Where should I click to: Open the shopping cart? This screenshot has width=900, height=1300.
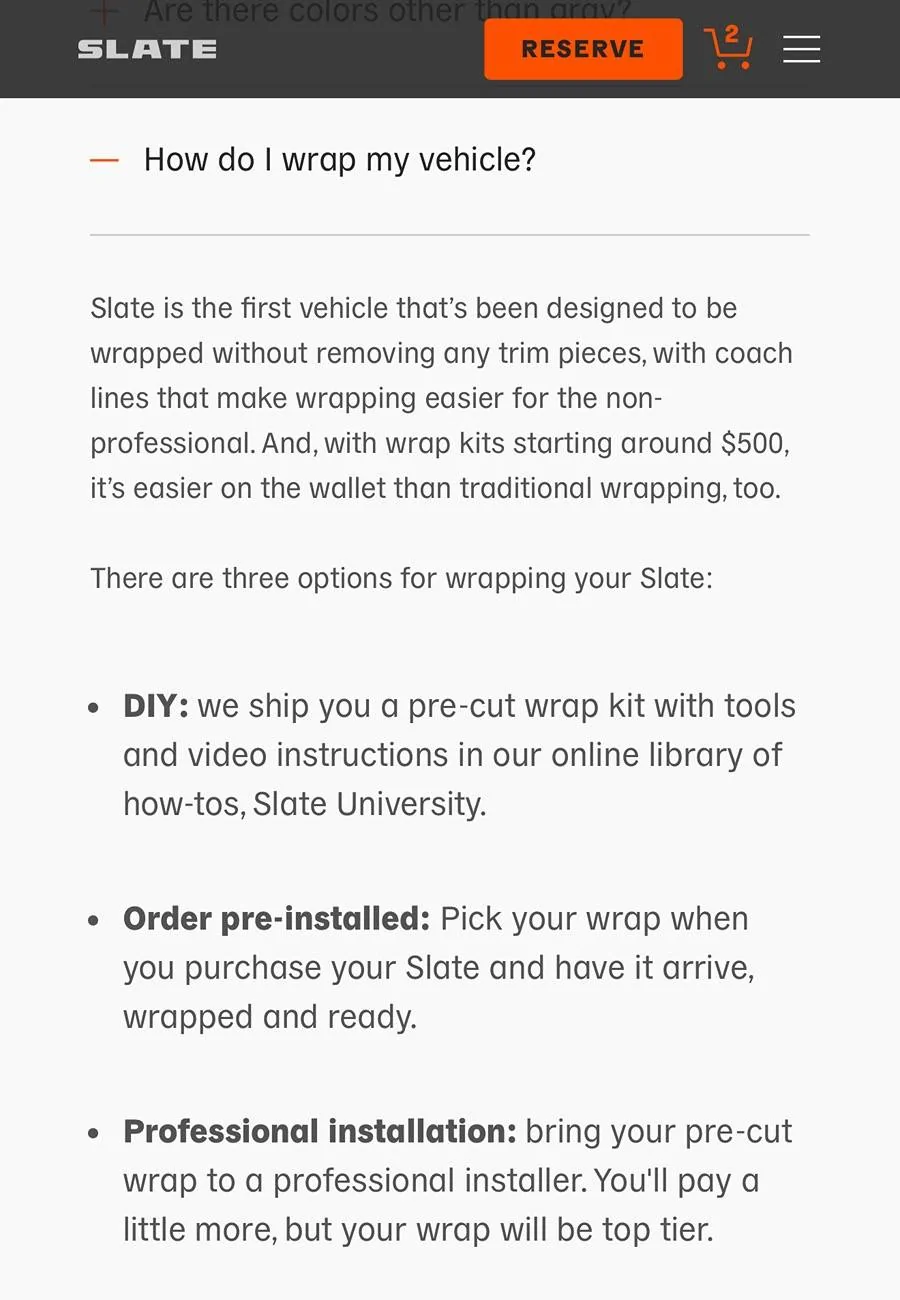(728, 48)
